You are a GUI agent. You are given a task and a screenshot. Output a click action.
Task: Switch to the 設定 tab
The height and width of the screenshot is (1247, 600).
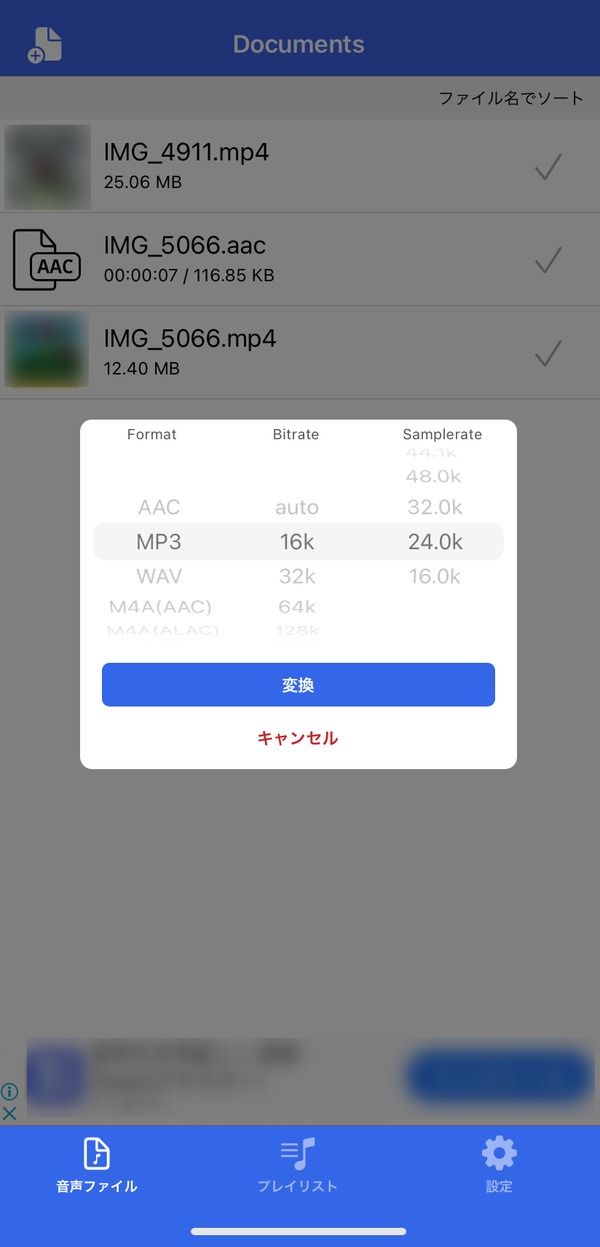pyautogui.click(x=499, y=1165)
